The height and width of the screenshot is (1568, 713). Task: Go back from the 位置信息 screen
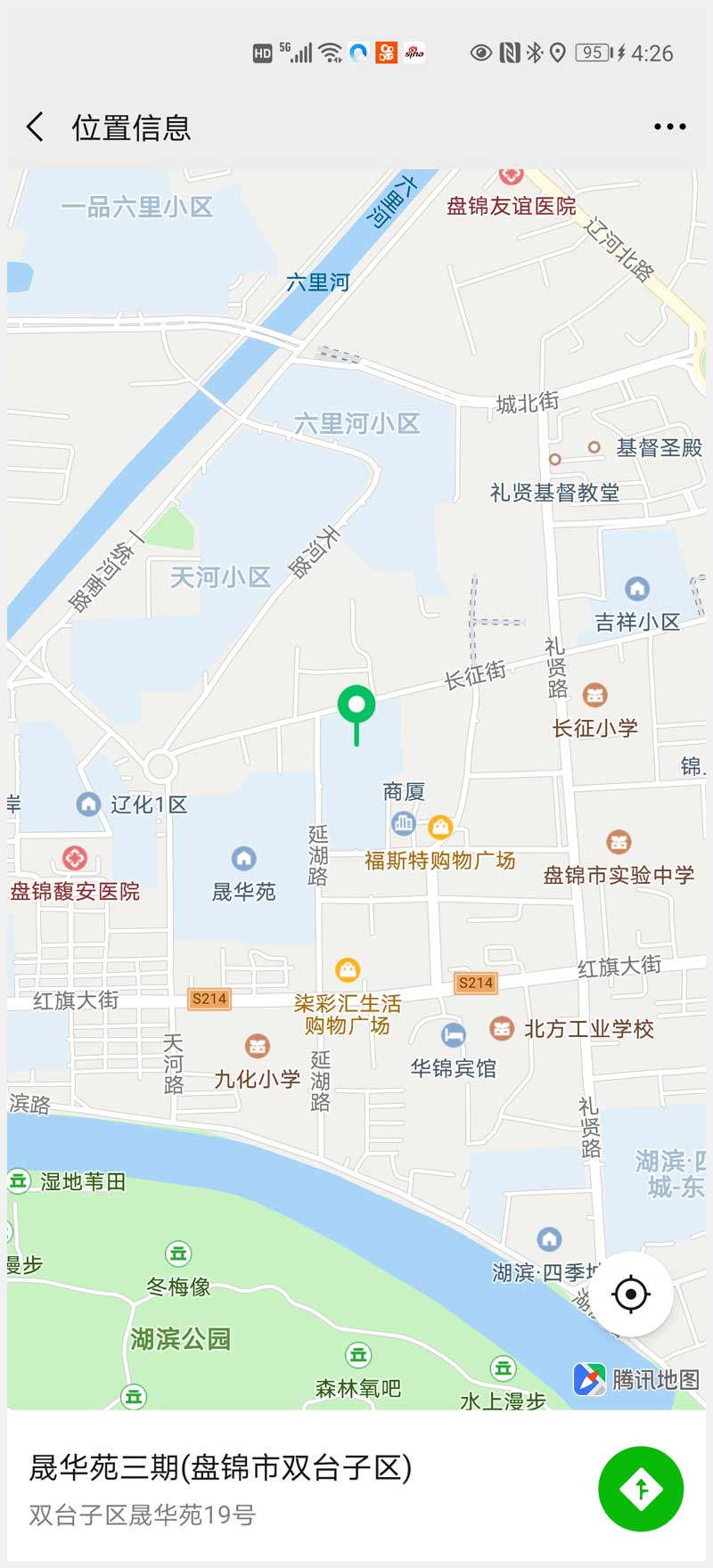tap(36, 127)
